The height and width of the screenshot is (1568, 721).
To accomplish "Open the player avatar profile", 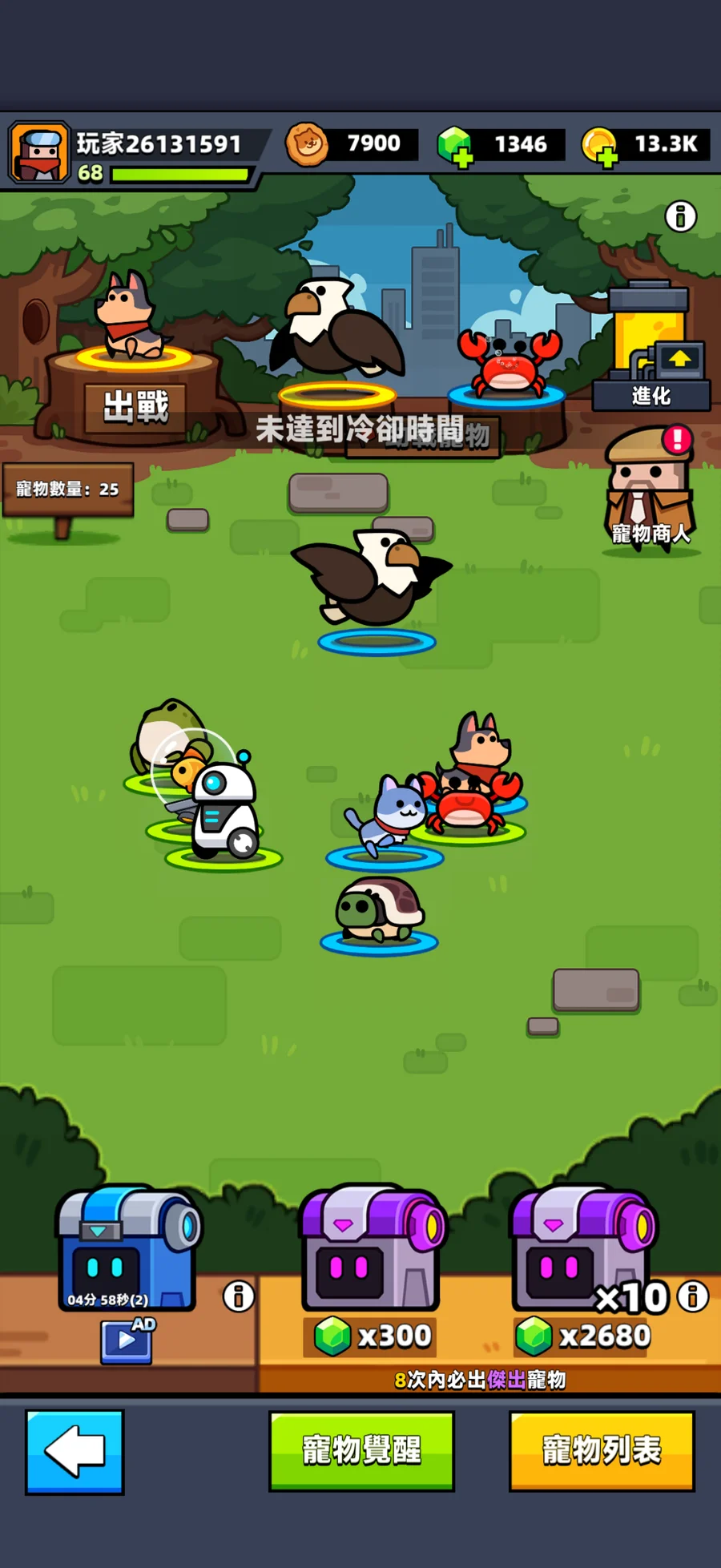I will tap(38, 151).
